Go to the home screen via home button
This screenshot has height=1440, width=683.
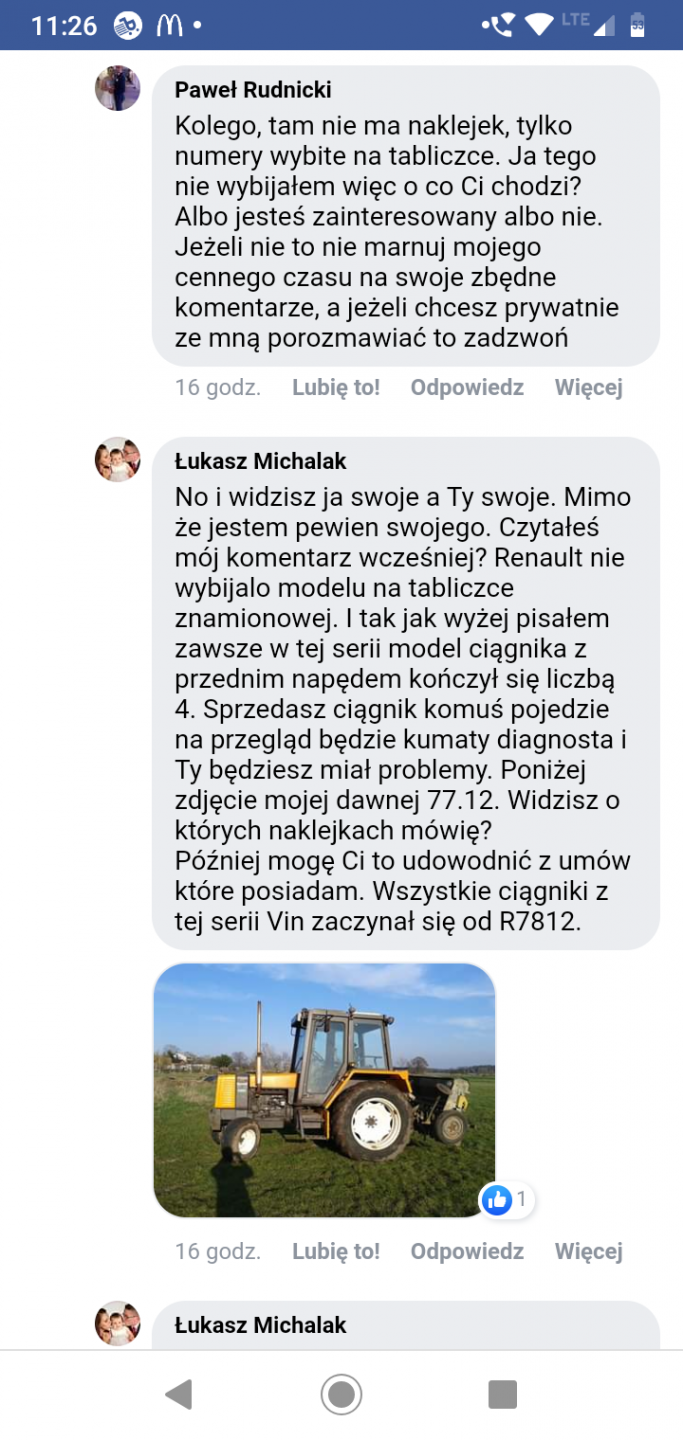click(x=341, y=1394)
